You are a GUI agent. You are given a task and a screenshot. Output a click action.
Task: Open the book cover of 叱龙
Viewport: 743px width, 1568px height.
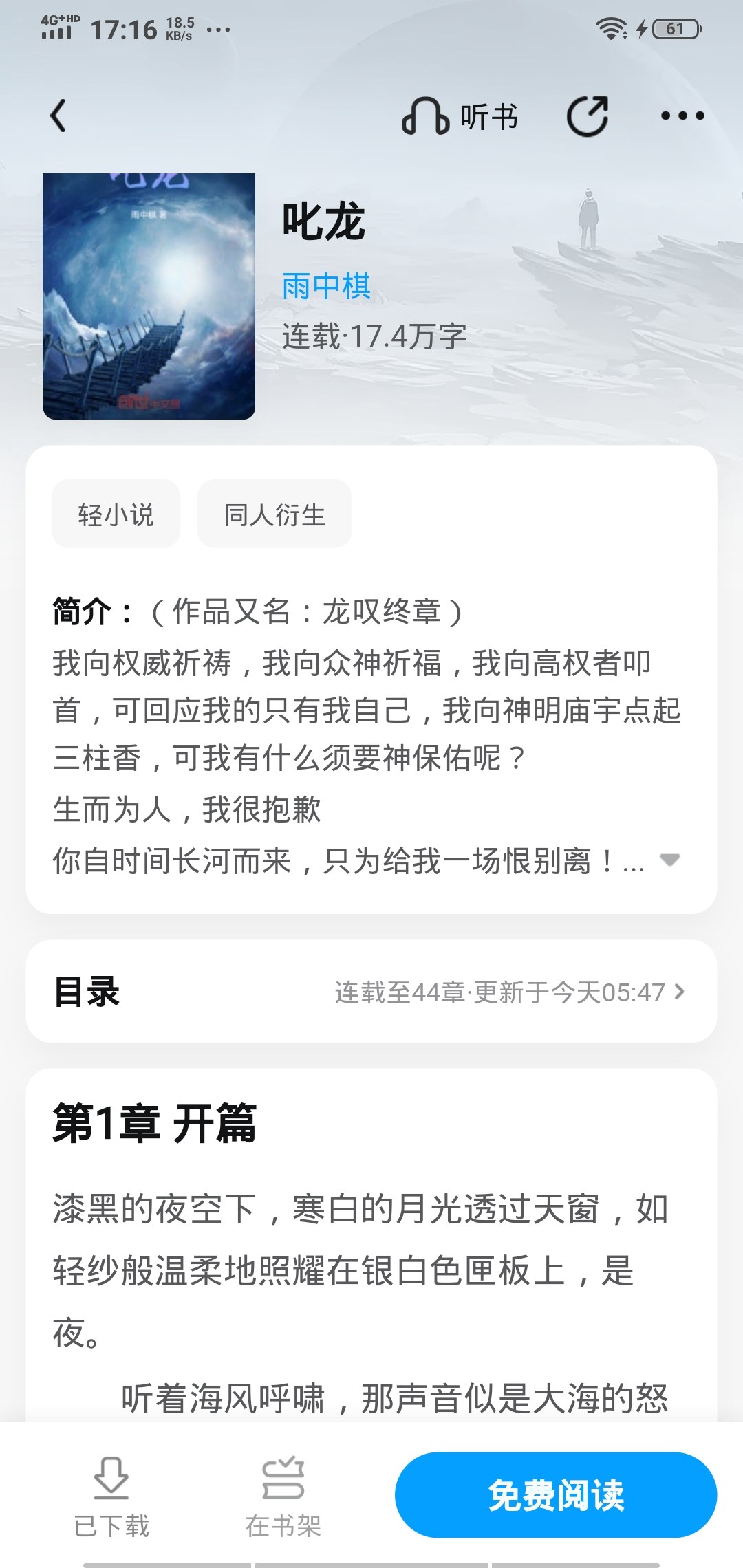(x=149, y=296)
